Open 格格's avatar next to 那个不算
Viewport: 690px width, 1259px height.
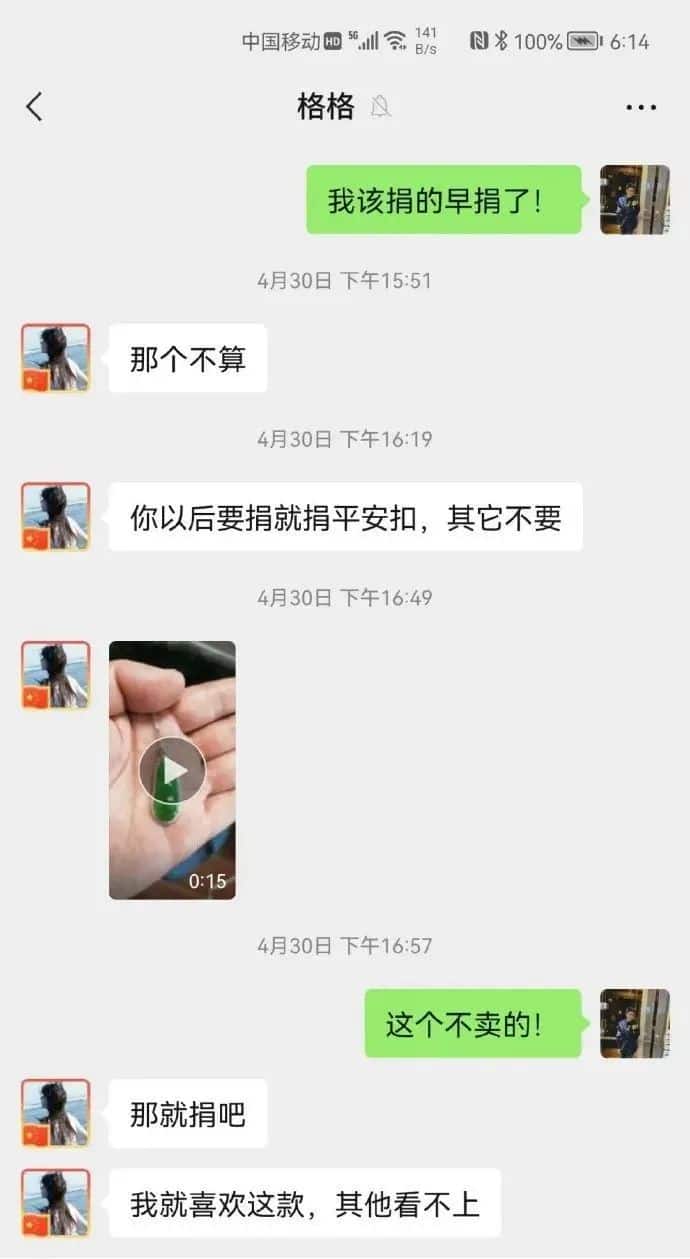pyautogui.click(x=56, y=358)
